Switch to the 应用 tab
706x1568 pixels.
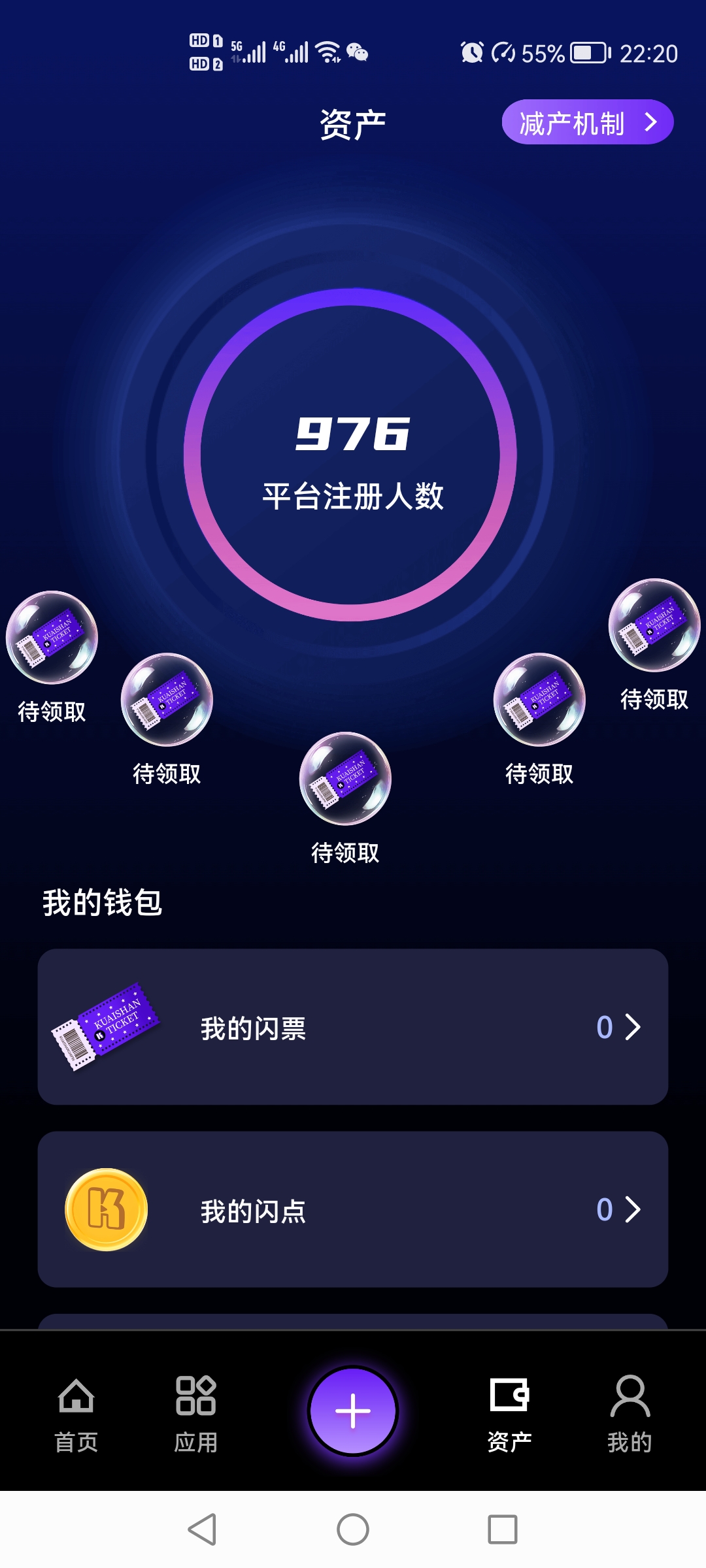click(195, 1414)
